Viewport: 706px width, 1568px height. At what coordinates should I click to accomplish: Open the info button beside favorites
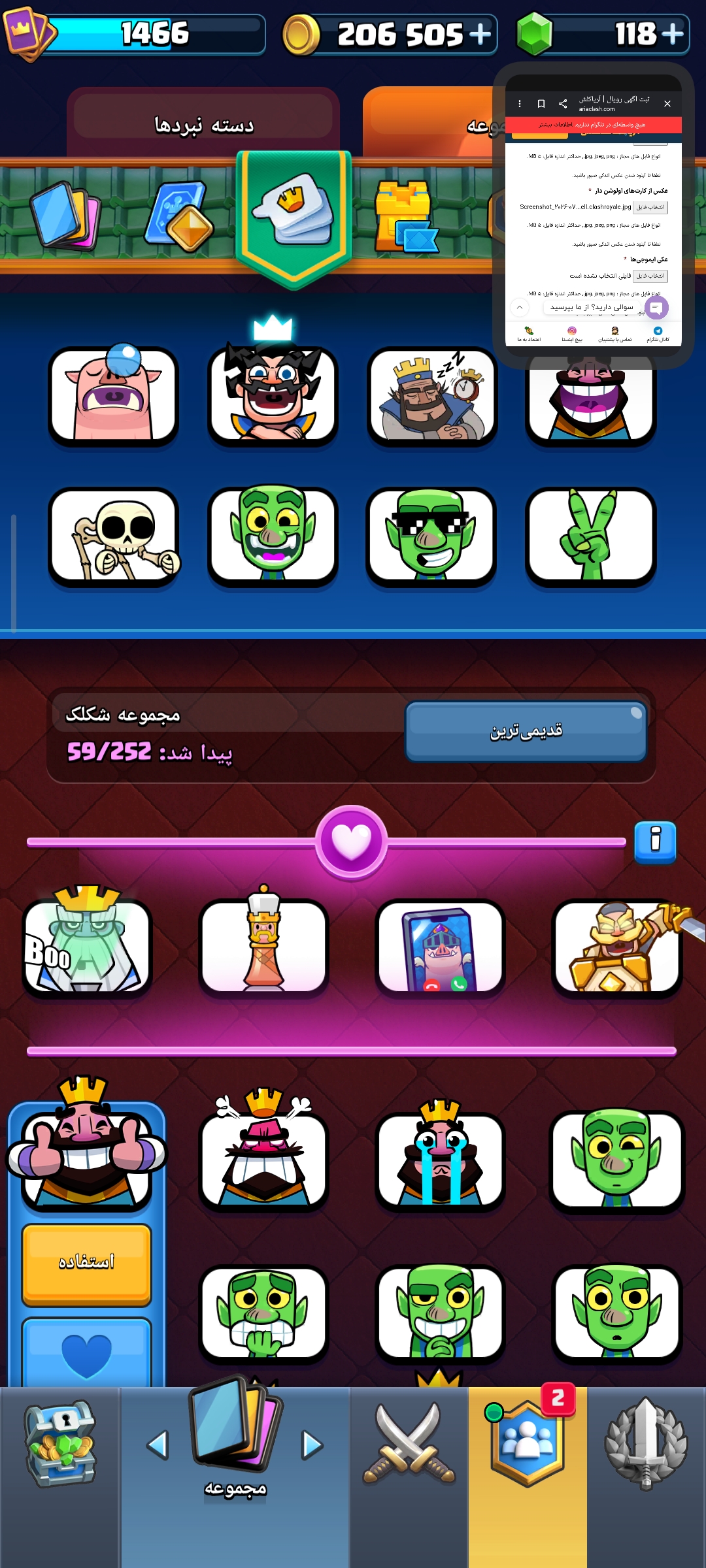click(x=655, y=841)
